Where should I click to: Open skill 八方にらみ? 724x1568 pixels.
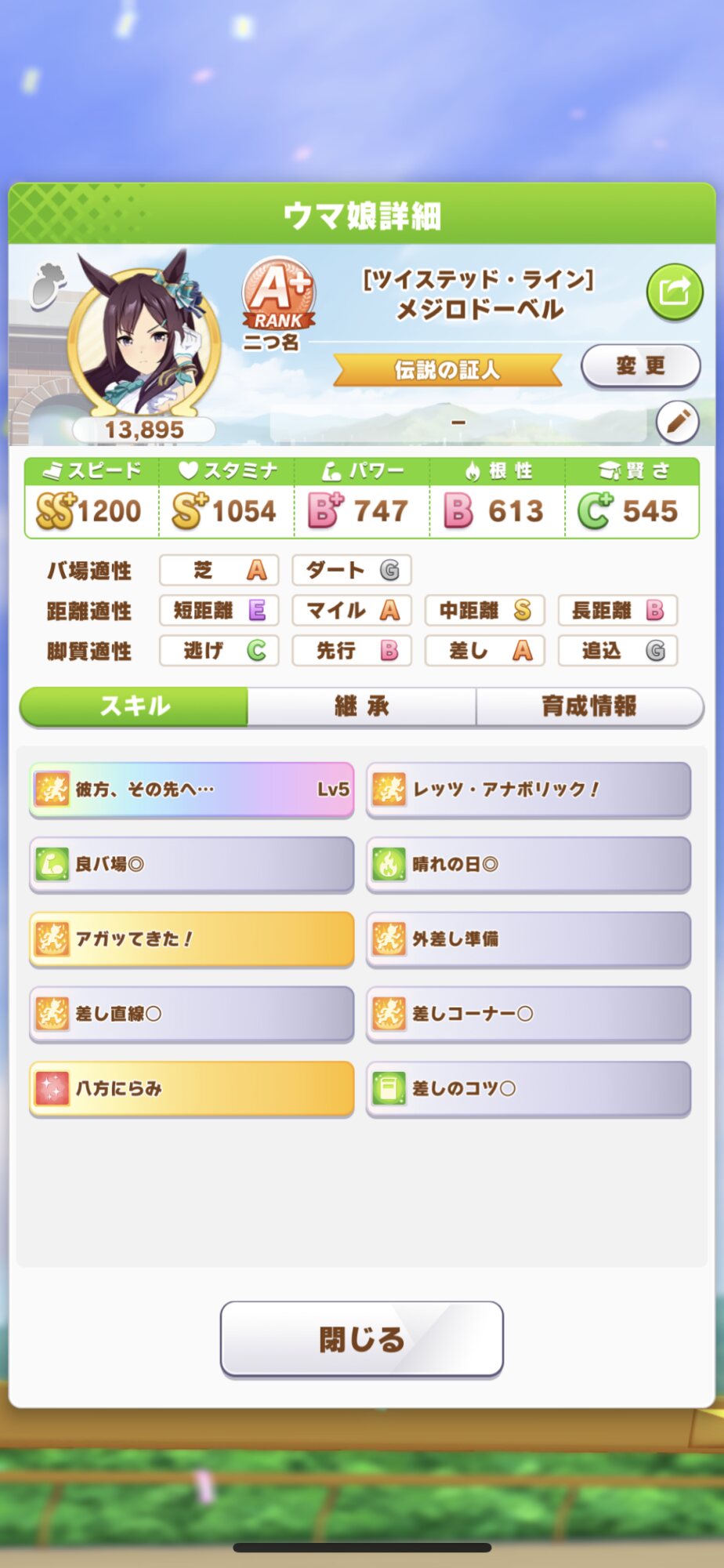(192, 1088)
